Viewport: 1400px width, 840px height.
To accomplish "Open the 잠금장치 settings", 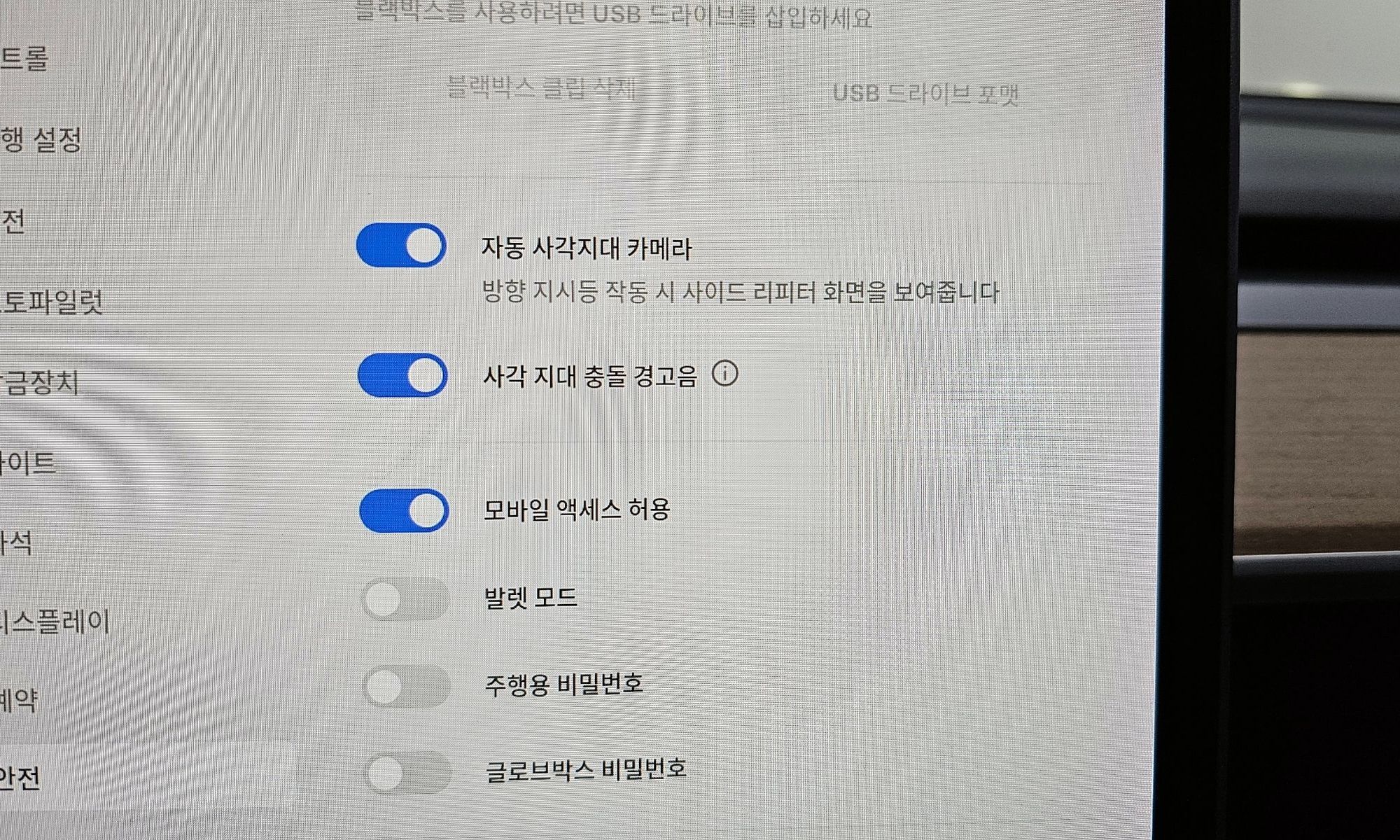I will click(41, 383).
